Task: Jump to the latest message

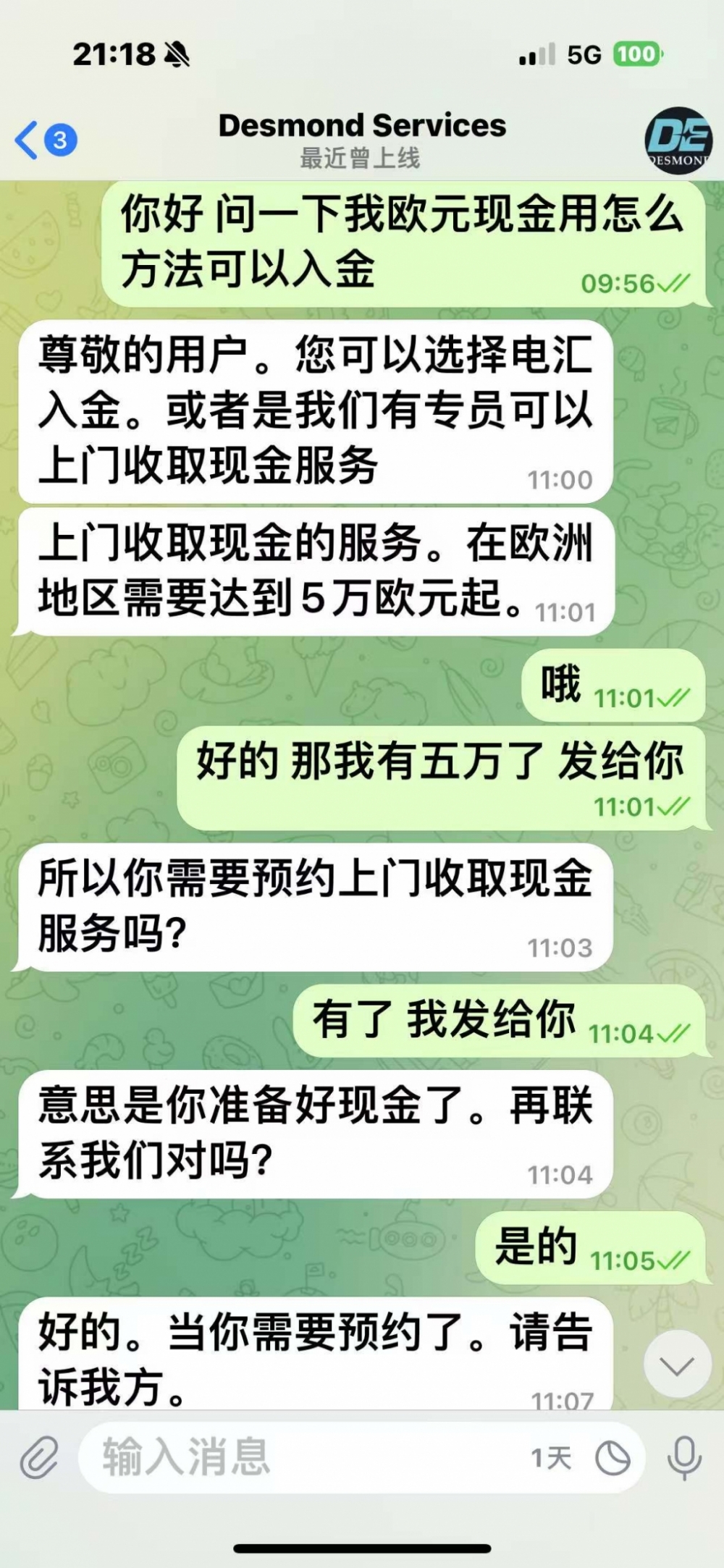Action: 678,1365
